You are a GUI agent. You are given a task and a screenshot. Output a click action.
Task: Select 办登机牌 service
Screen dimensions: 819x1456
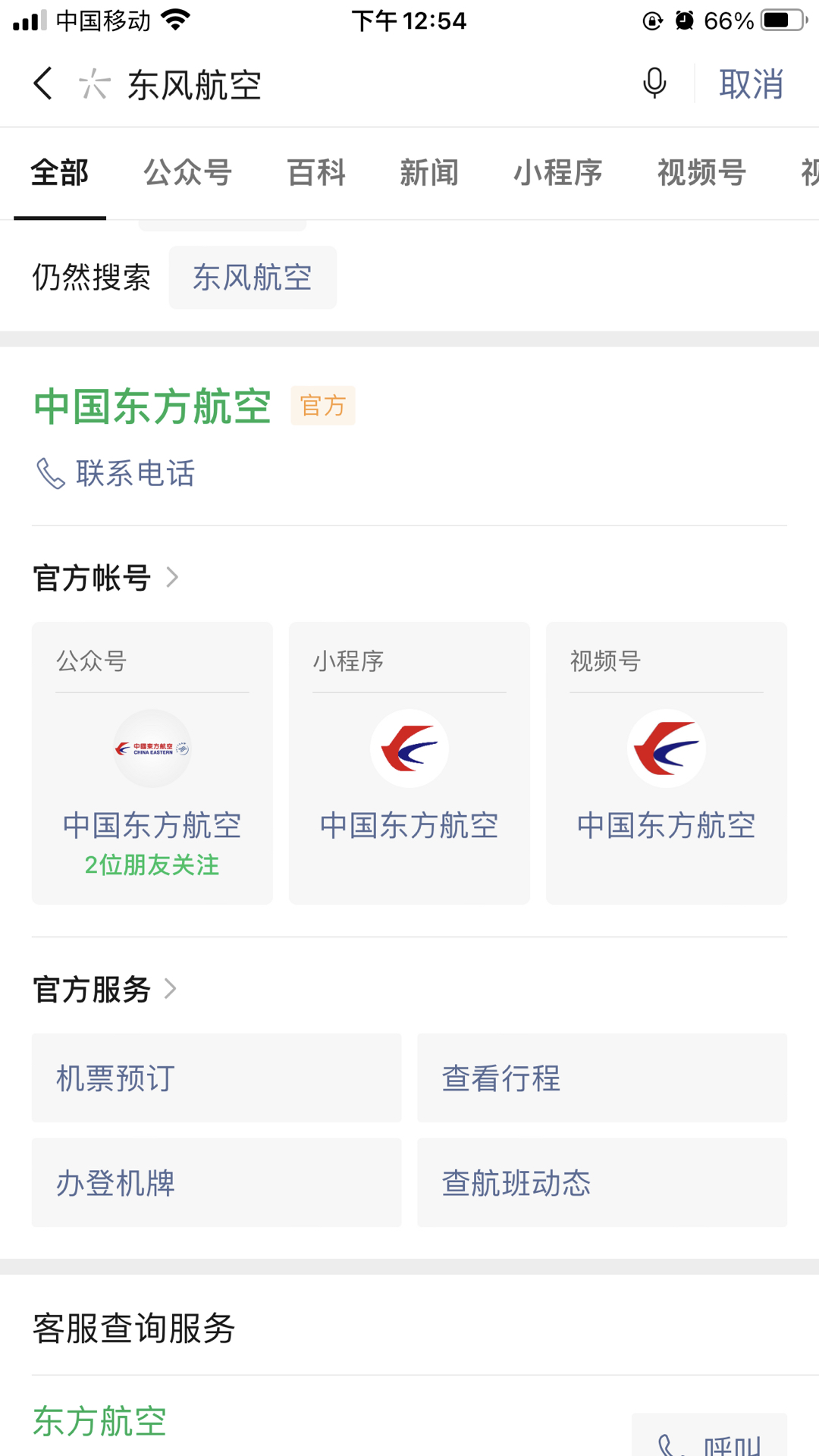217,1182
